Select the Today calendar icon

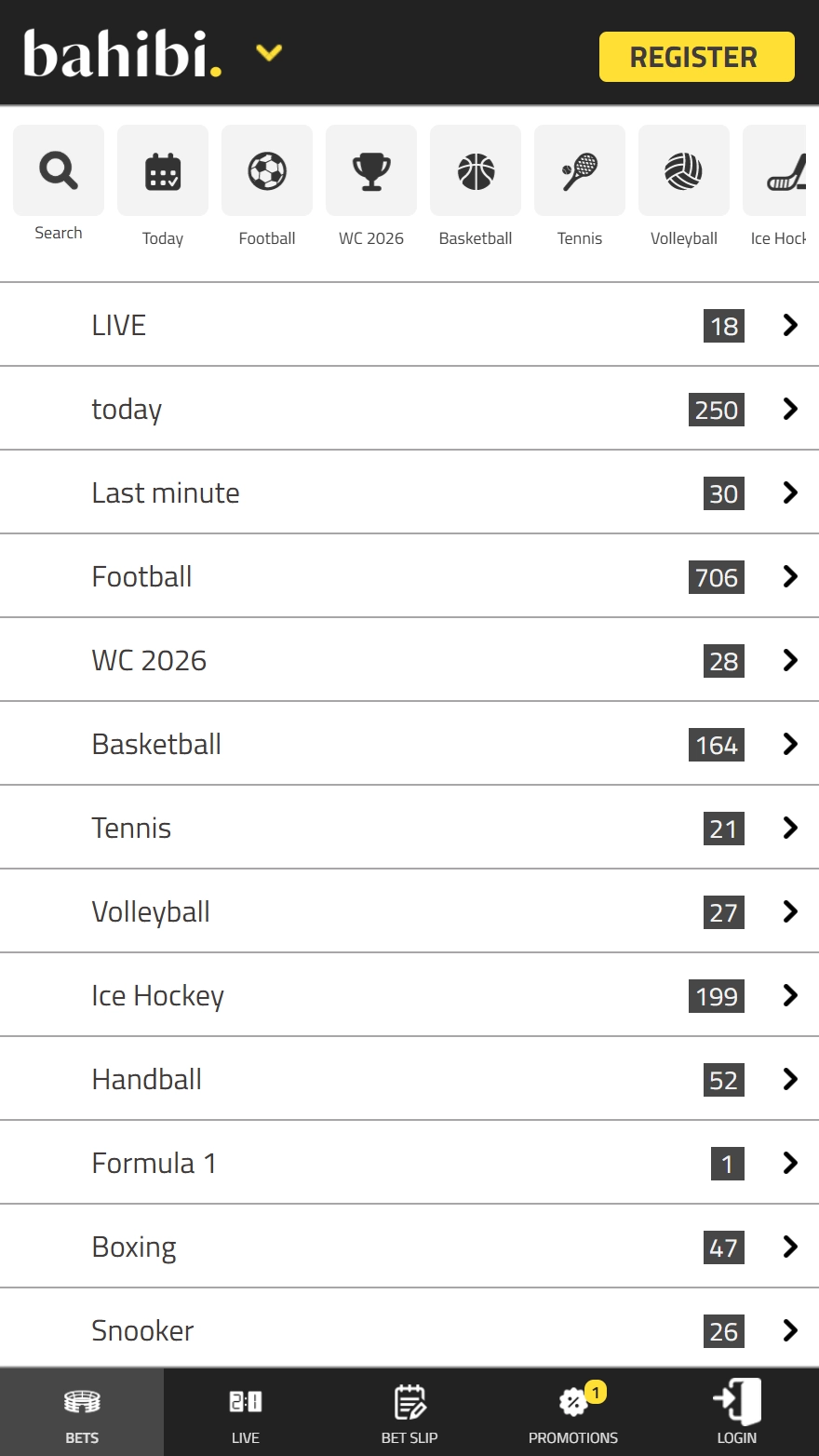[x=162, y=170]
